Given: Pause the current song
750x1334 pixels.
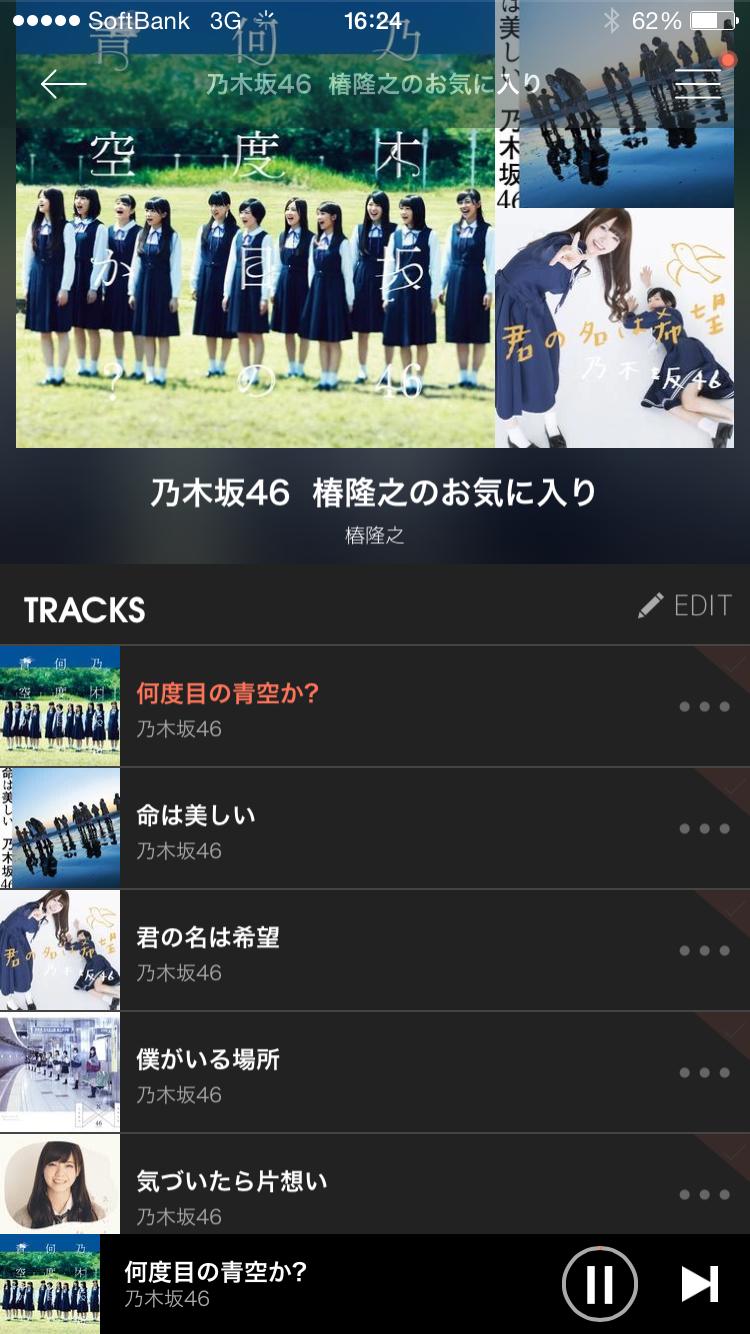Looking at the screenshot, I should 599,1284.
